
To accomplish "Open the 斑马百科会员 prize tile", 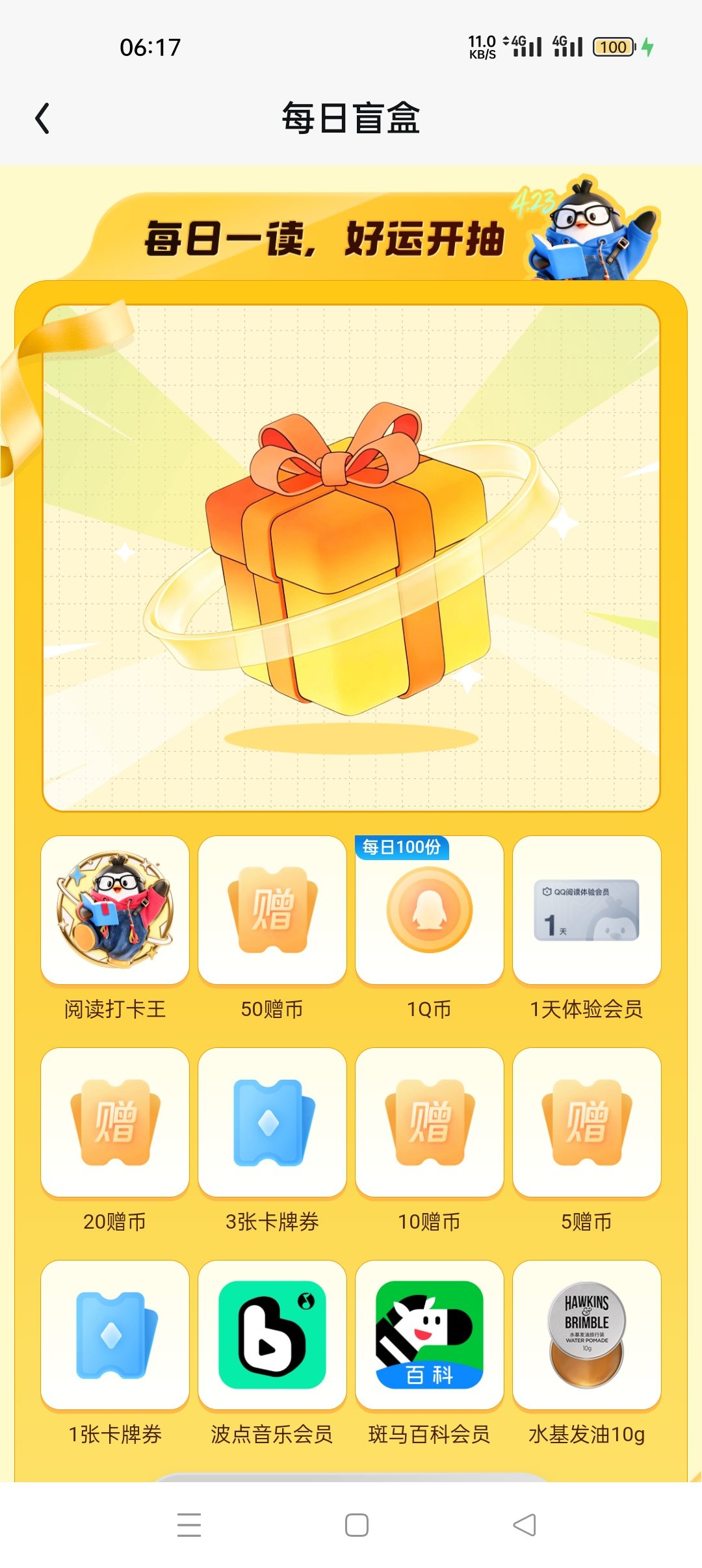I will tap(430, 1335).
